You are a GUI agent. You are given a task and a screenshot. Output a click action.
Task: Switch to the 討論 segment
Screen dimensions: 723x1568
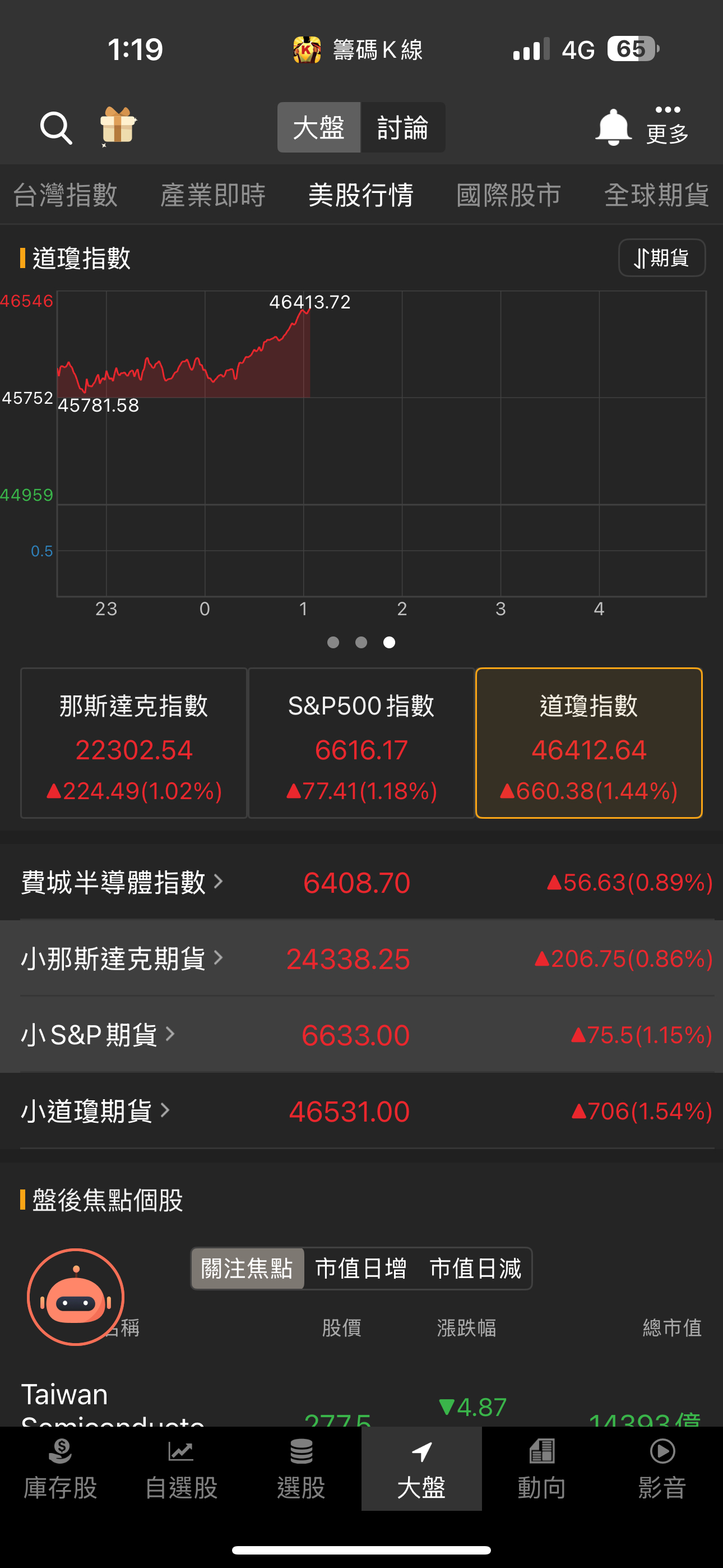pyautogui.click(x=402, y=128)
